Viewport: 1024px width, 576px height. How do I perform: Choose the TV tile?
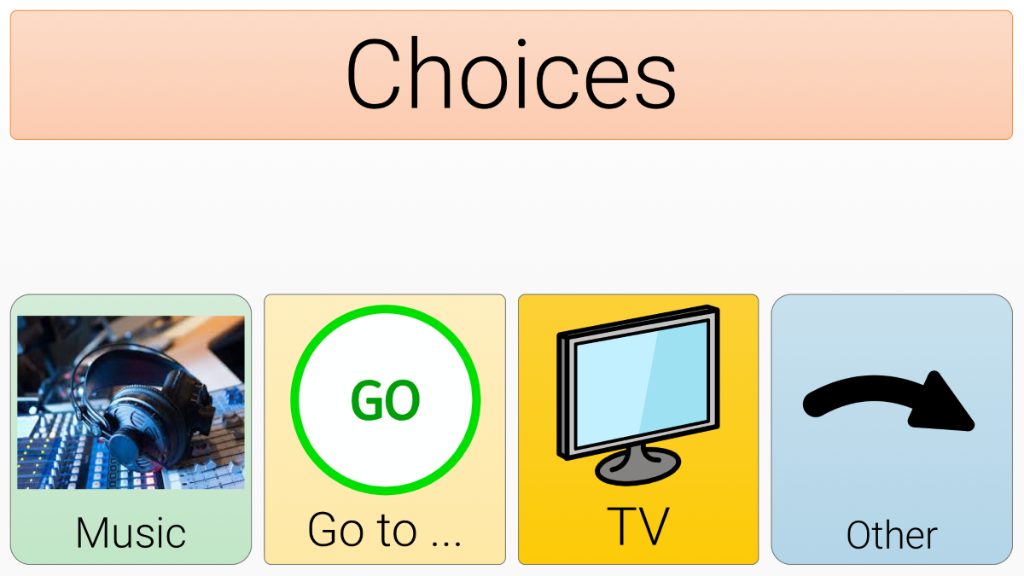click(x=638, y=429)
